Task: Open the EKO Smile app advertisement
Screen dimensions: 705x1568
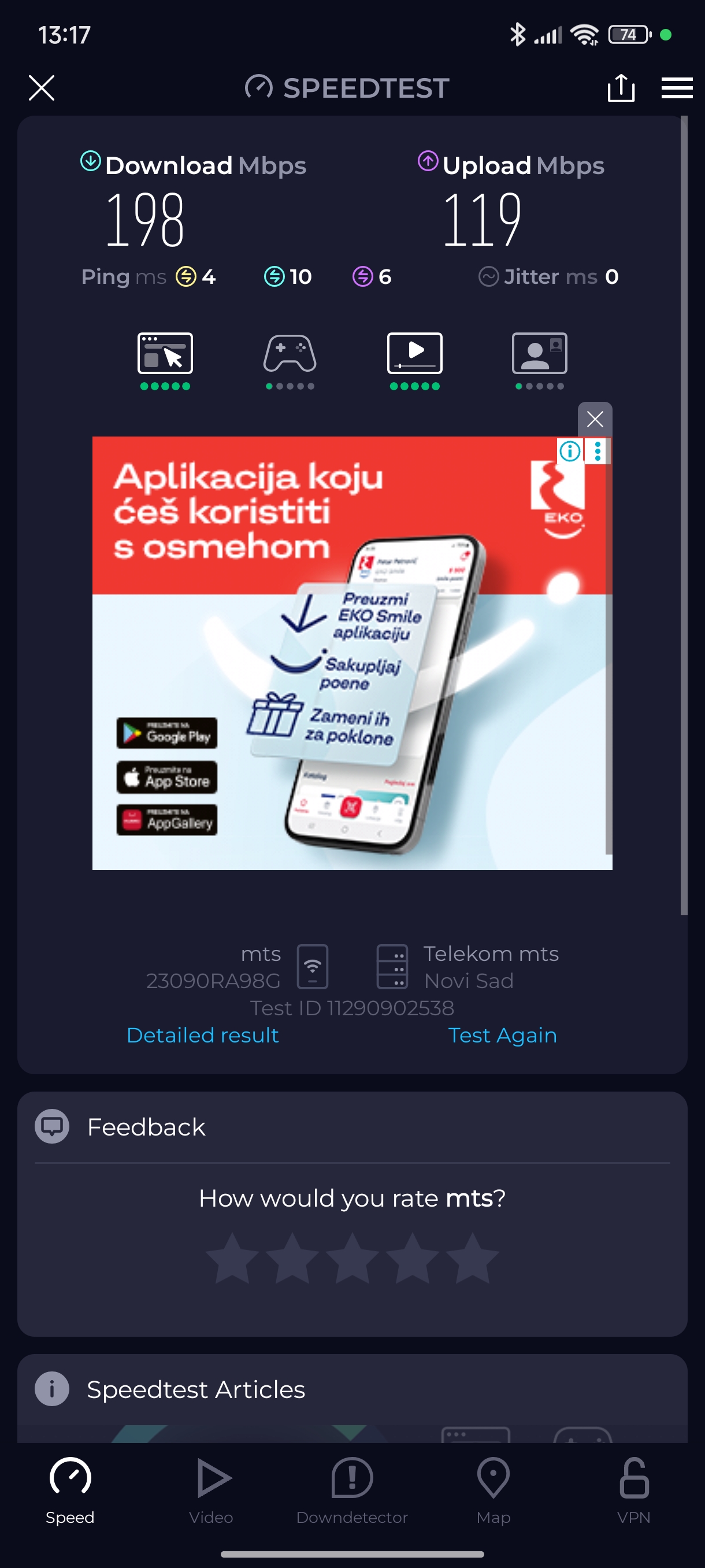Action: pyautogui.click(x=351, y=670)
